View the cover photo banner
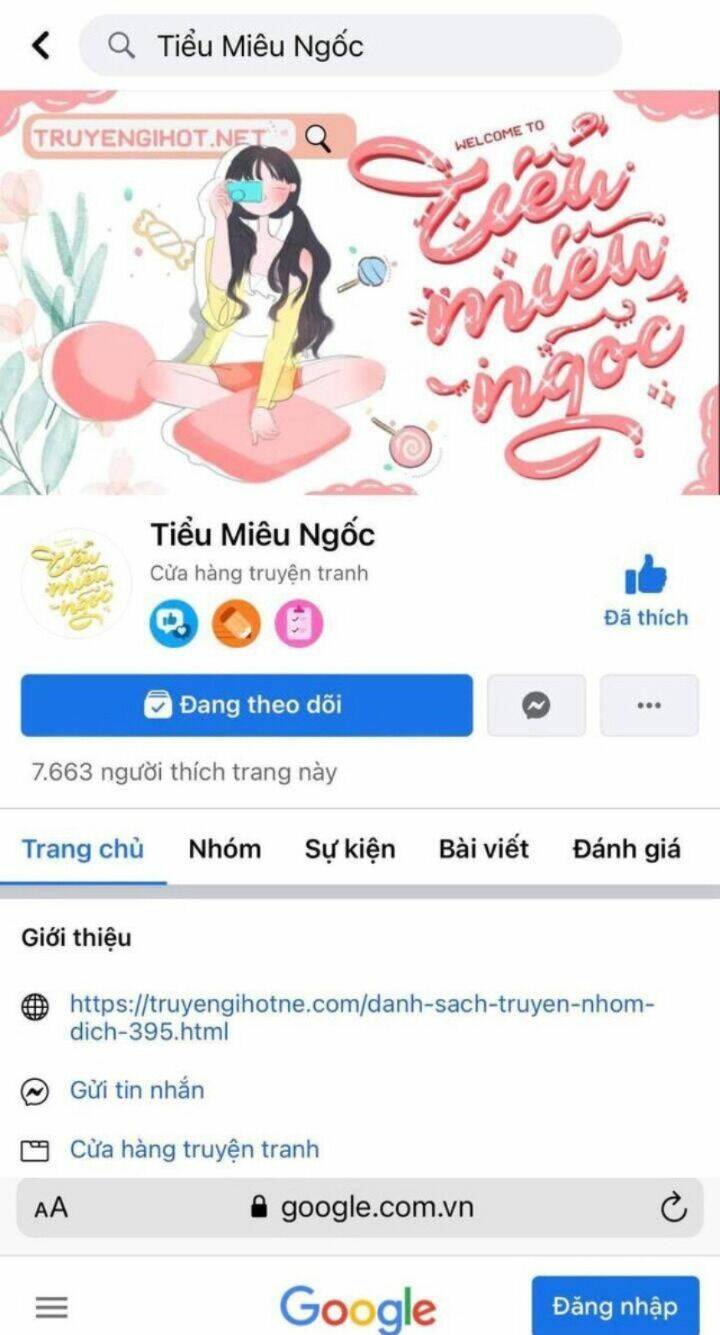Image resolution: width=720 pixels, height=1335 pixels. point(360,293)
